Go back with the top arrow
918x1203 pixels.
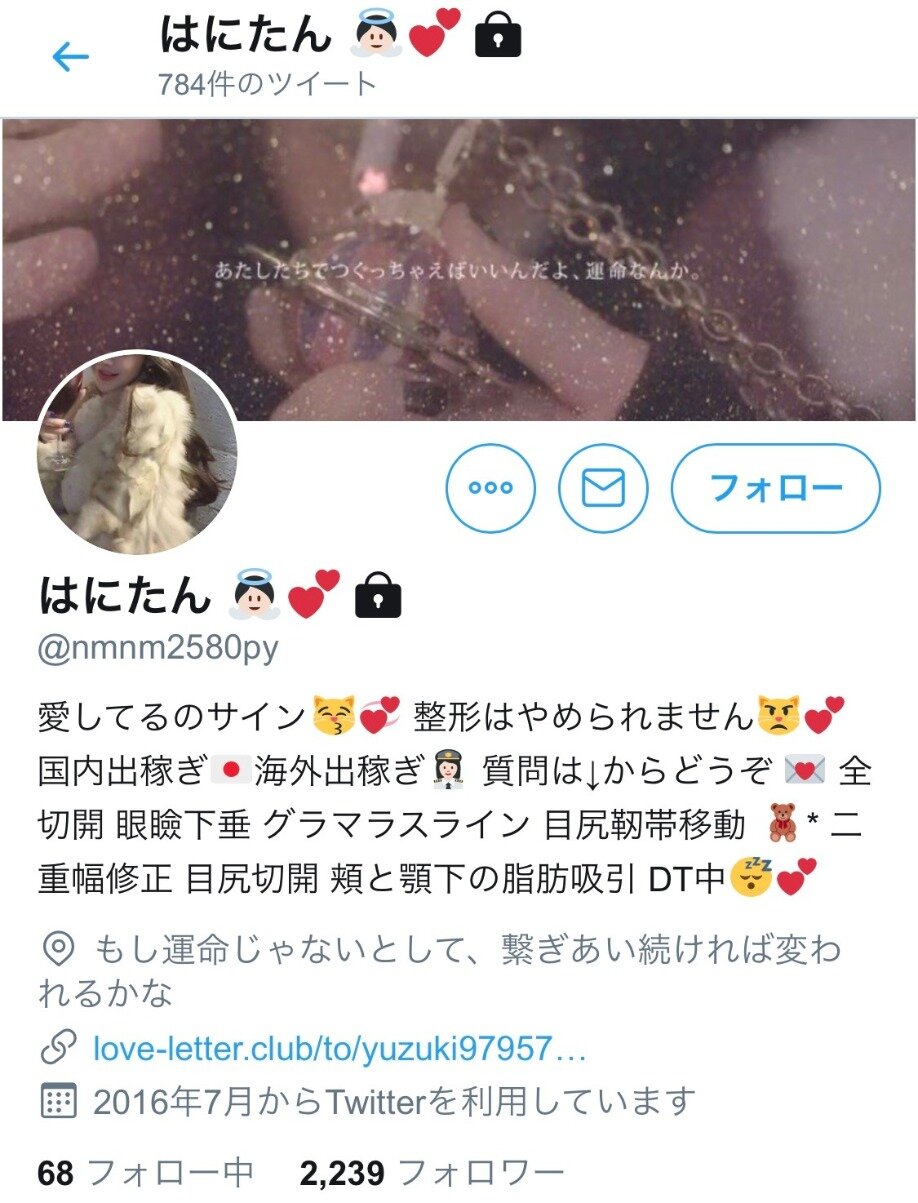click(x=70, y=58)
